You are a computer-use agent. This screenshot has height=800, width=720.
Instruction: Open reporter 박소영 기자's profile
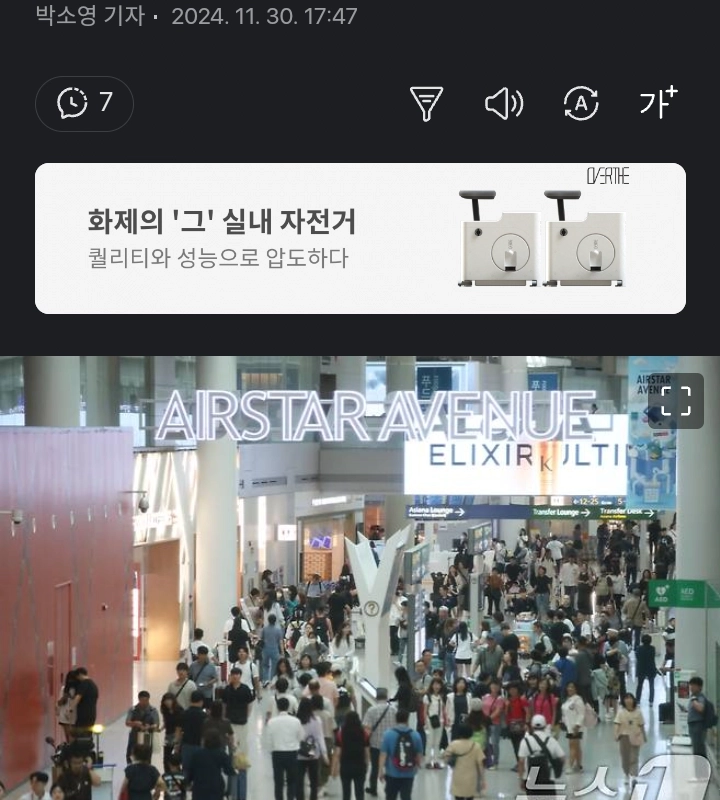(x=90, y=16)
